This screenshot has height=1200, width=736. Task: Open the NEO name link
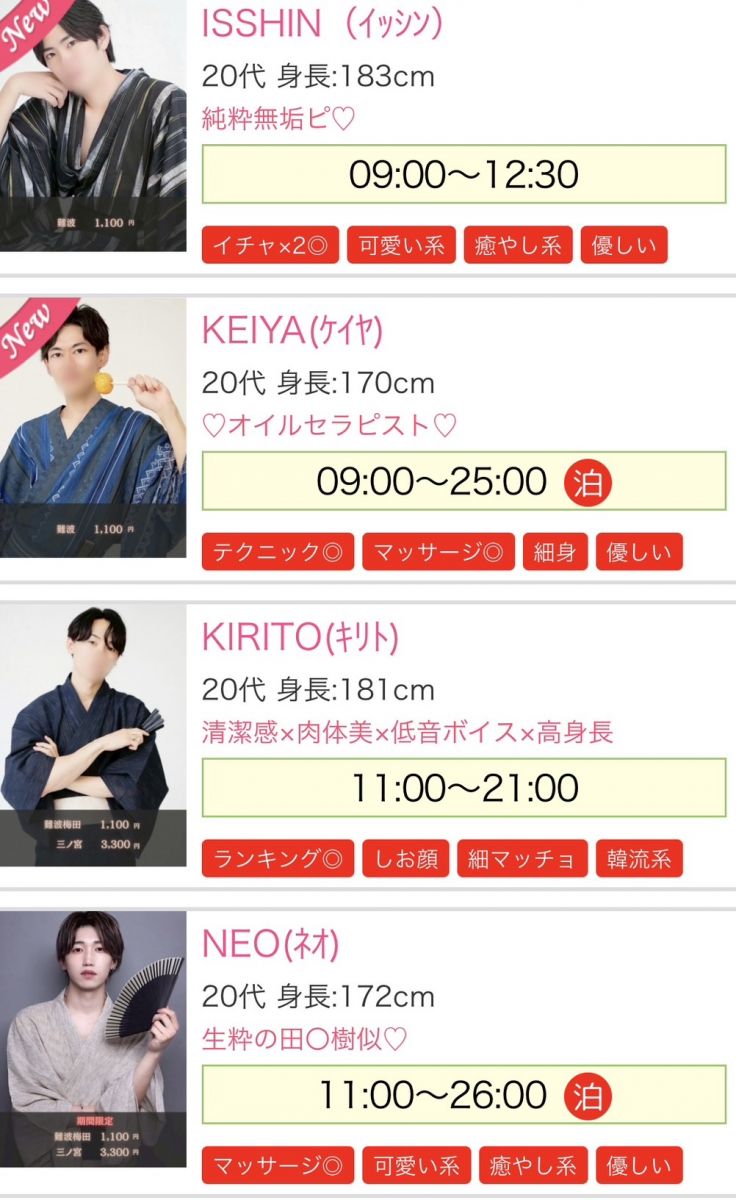pyautogui.click(x=271, y=944)
